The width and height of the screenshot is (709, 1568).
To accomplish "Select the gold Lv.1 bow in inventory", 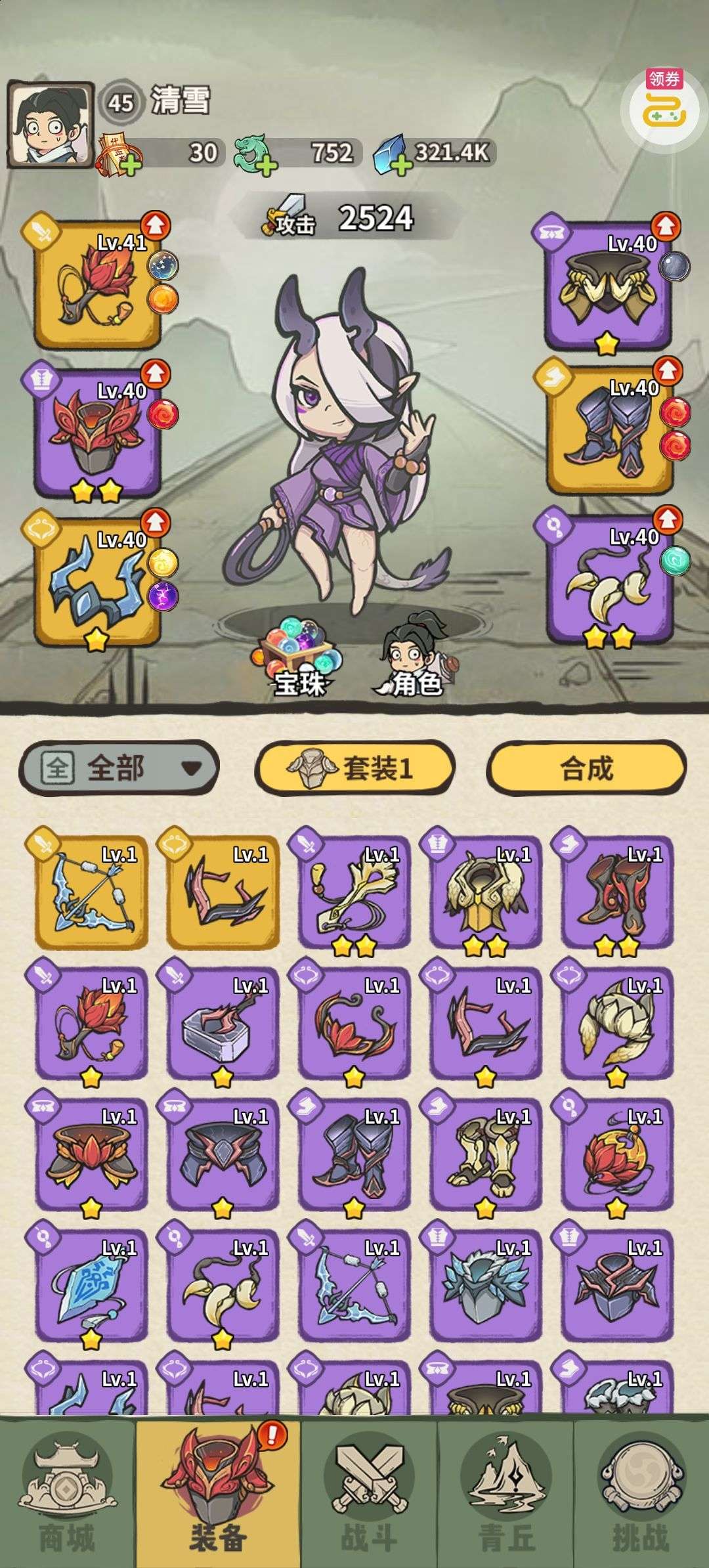I will pyautogui.click(x=91, y=892).
